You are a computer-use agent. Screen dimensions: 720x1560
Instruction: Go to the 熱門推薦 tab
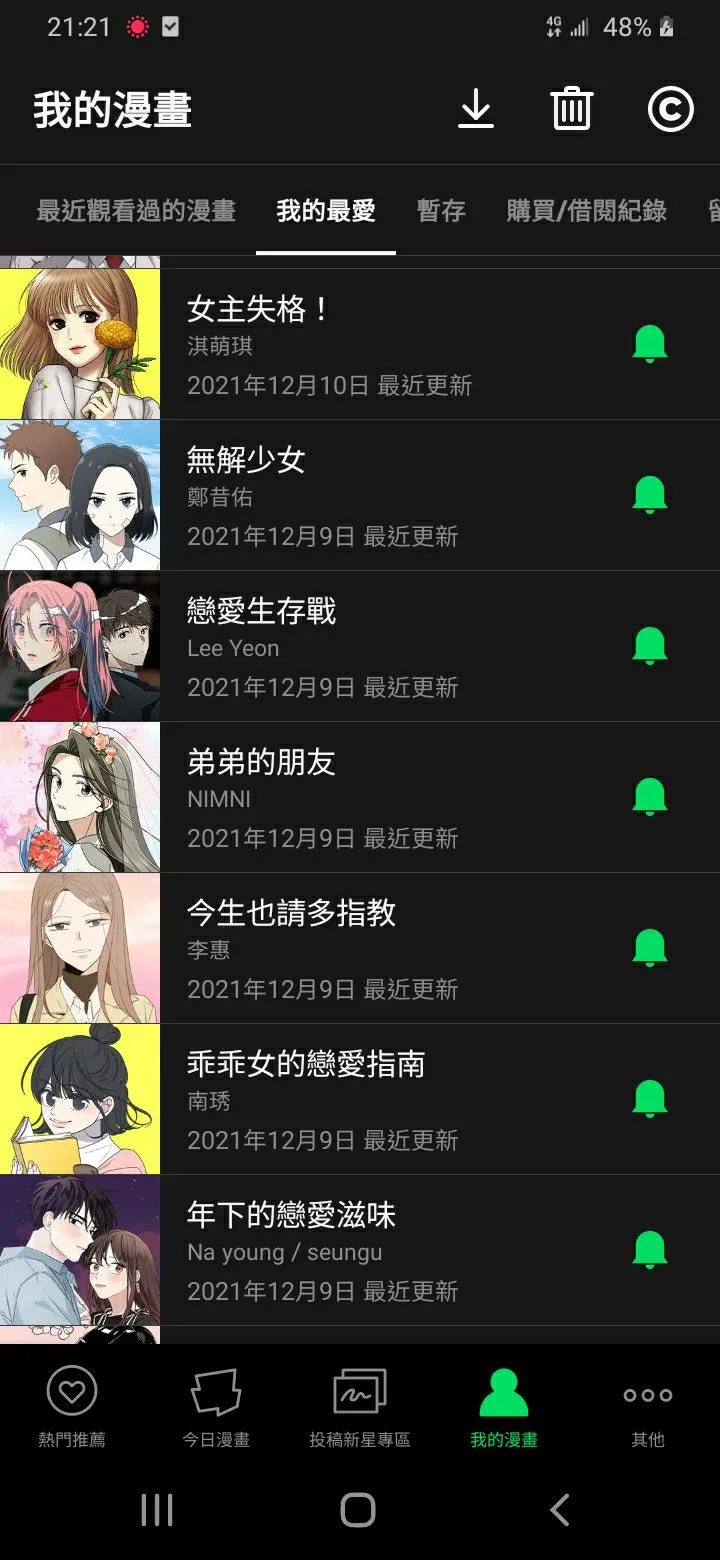[x=72, y=1408]
